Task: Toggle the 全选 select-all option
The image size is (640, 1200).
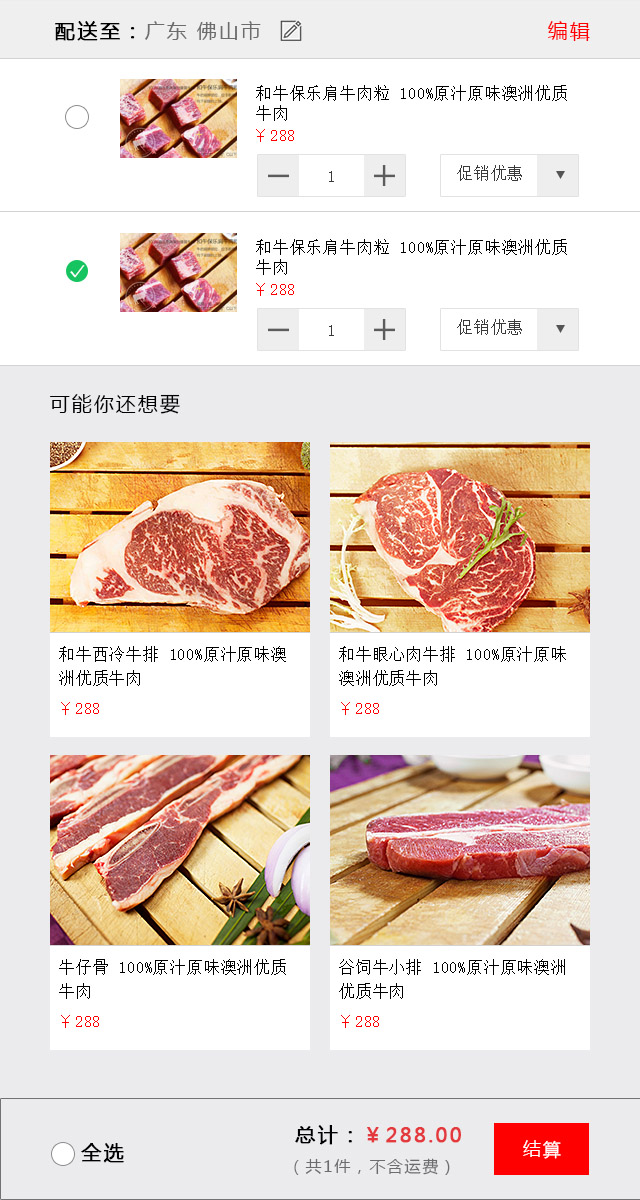Action: (63, 1154)
